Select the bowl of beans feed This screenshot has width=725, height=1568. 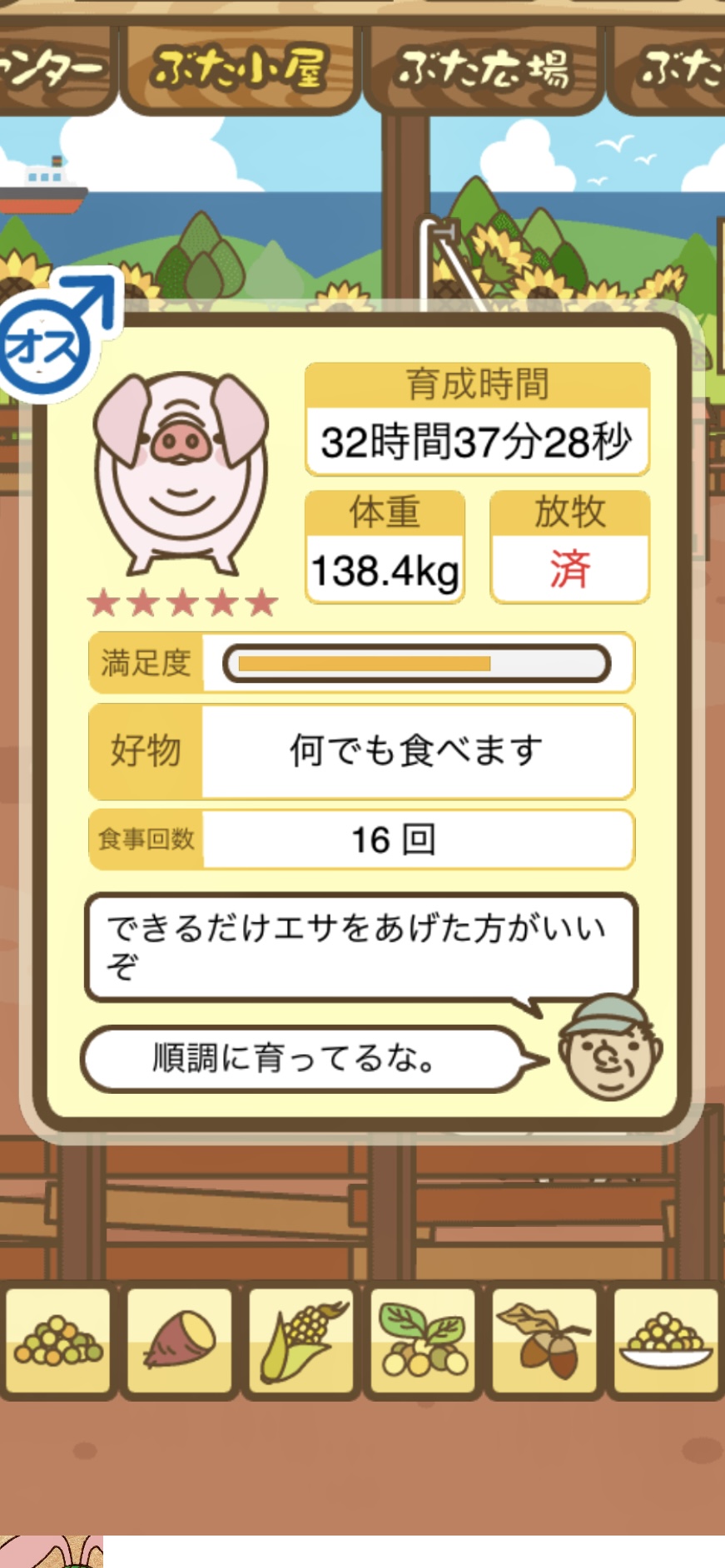(666, 1340)
